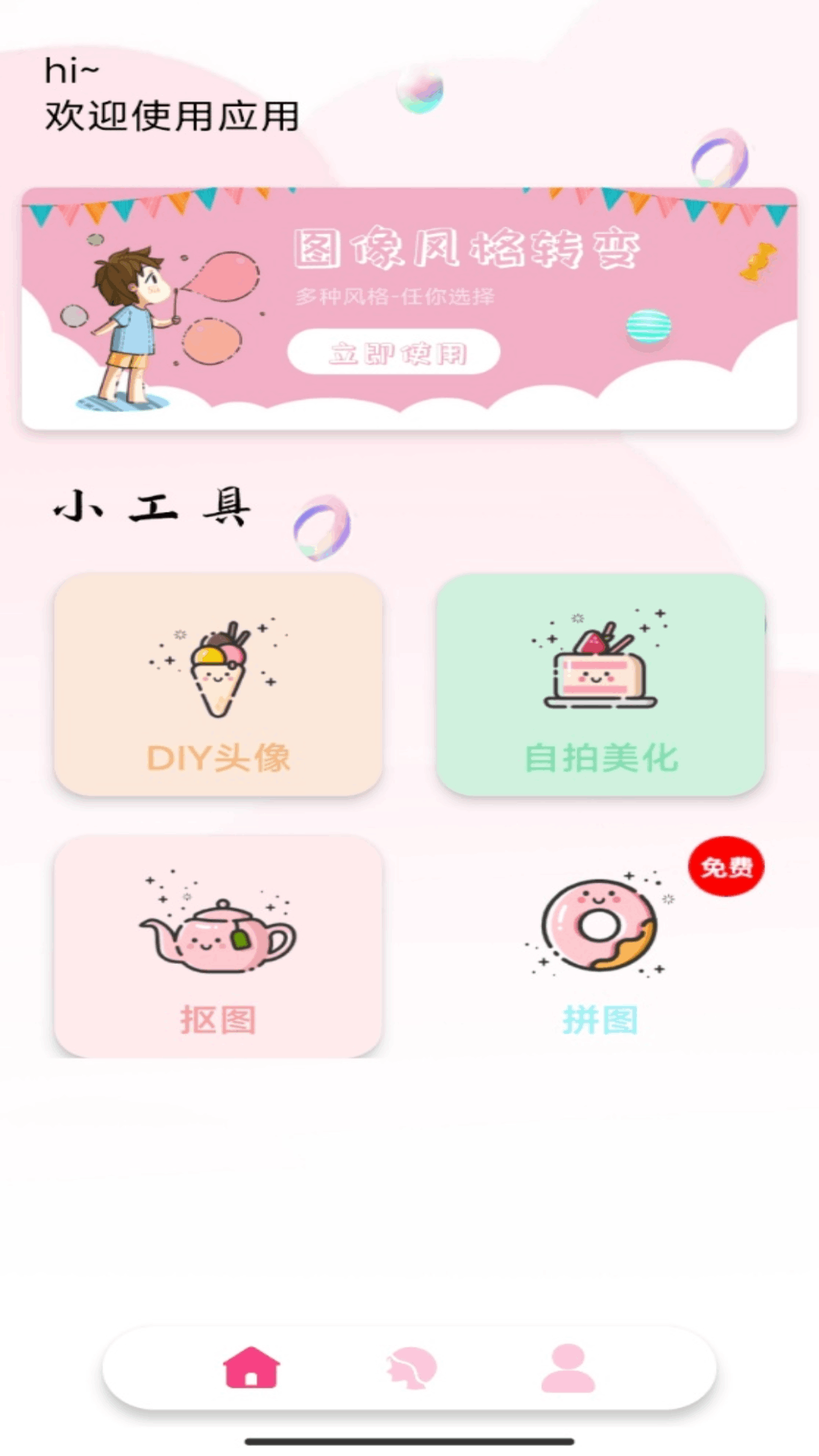Click the striped ball on the banner

(647, 328)
